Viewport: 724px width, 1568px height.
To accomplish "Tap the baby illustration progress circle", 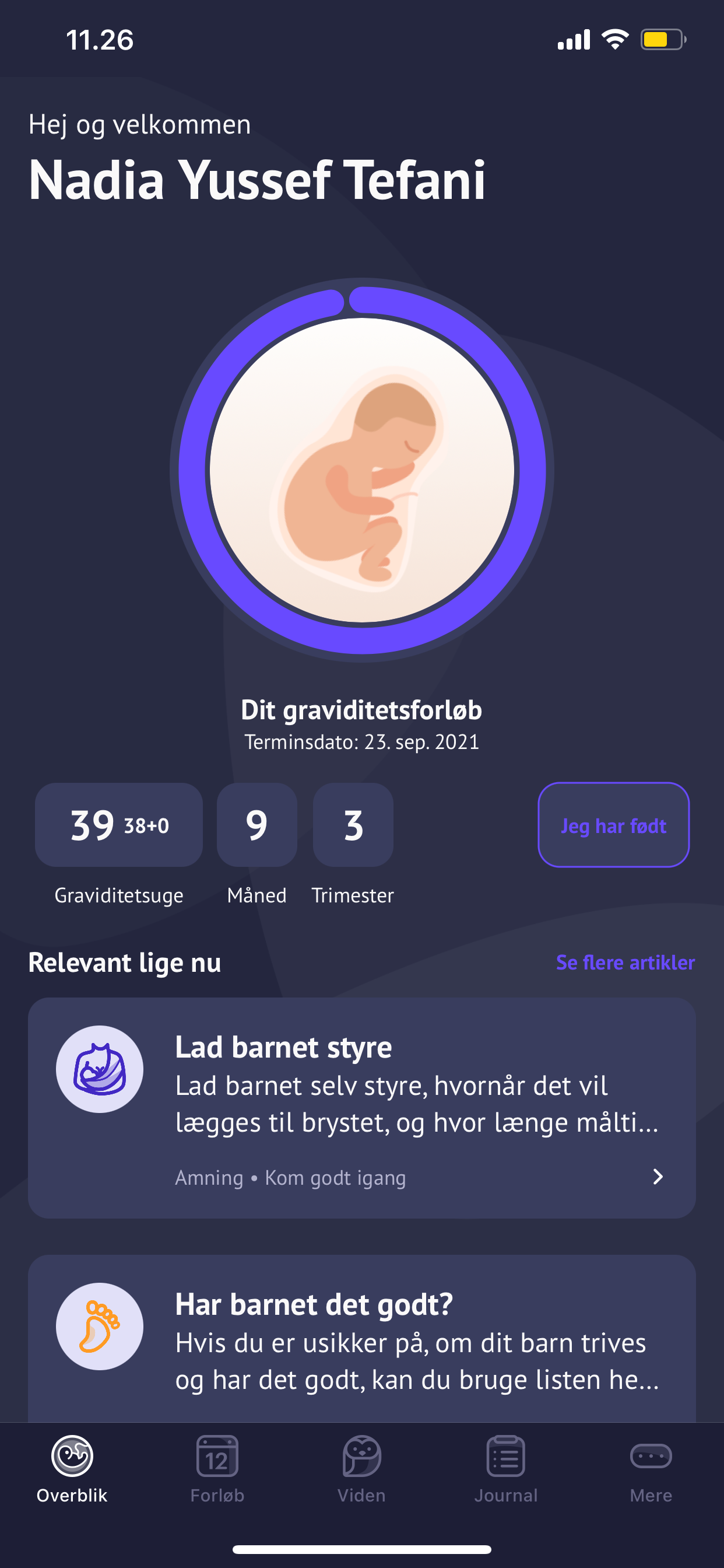I will (361, 470).
